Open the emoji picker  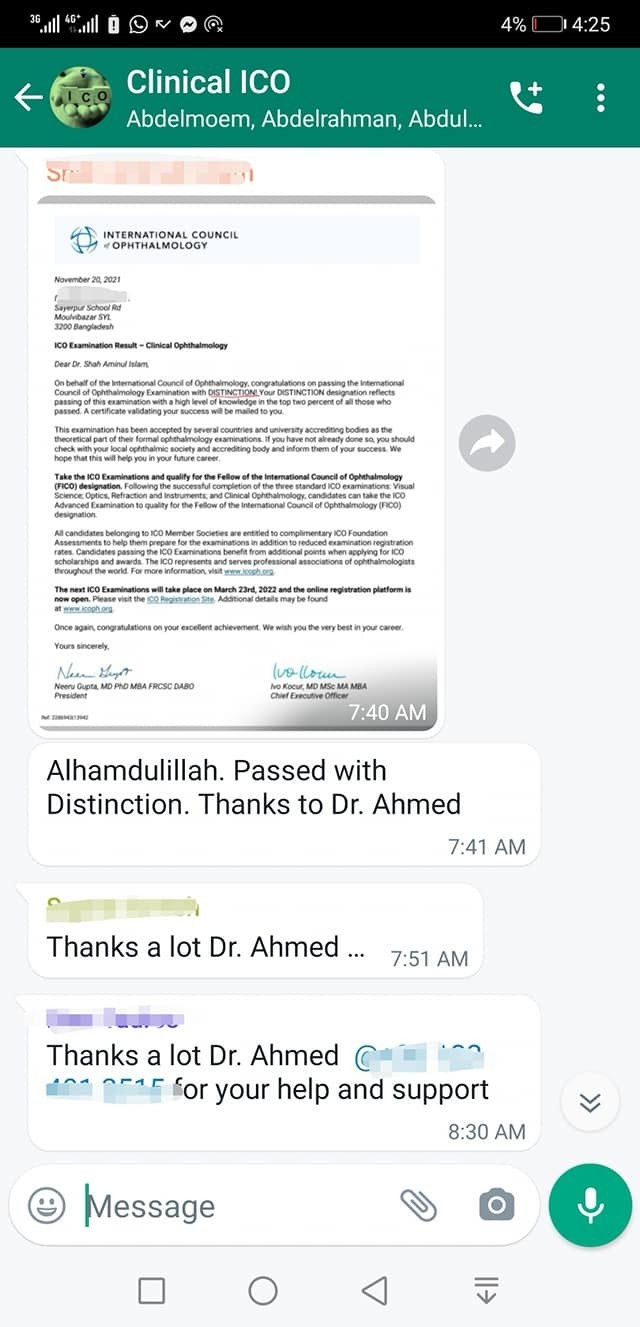point(46,1206)
